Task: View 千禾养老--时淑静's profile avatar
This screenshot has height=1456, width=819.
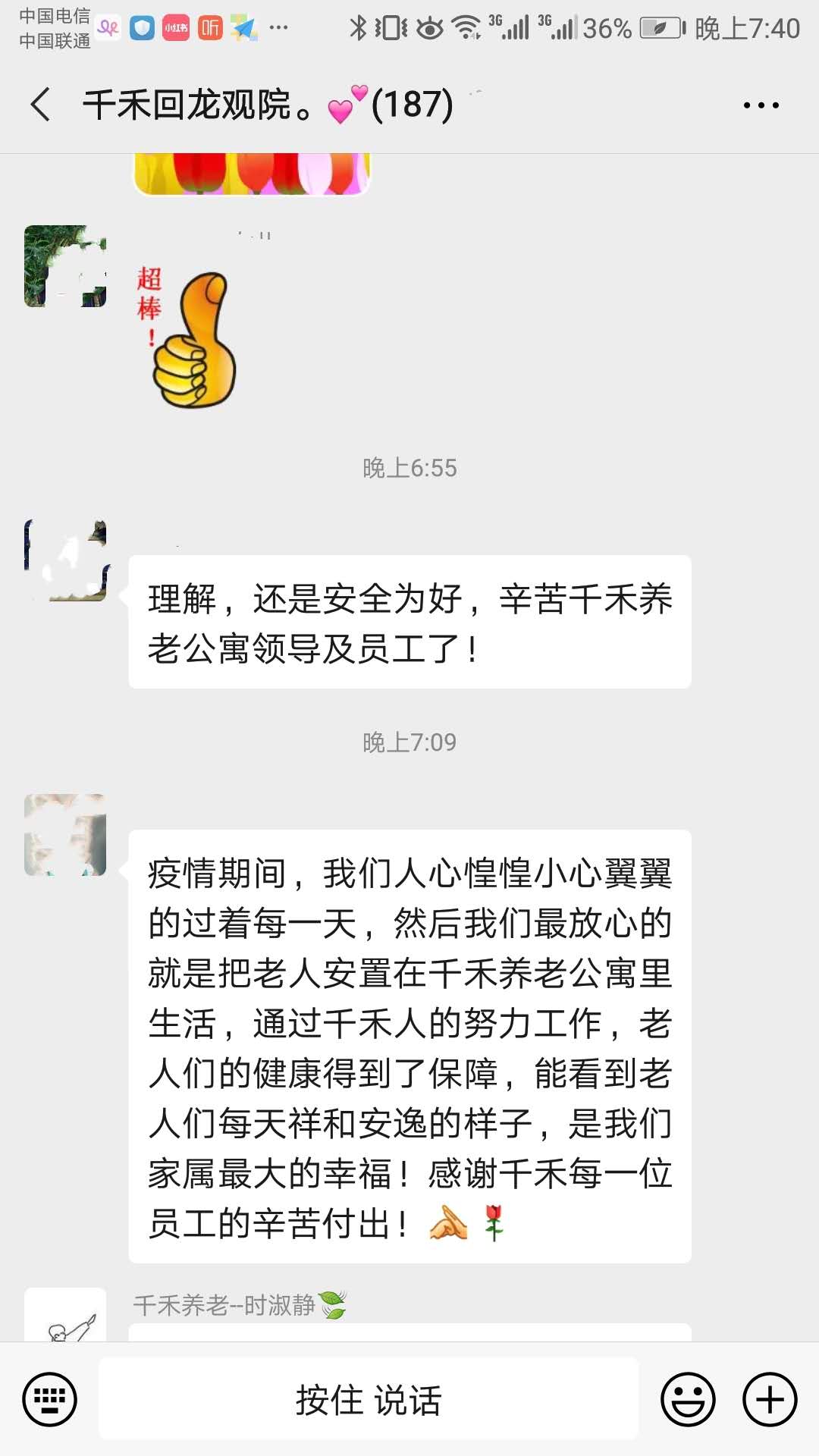Action: click(65, 1316)
